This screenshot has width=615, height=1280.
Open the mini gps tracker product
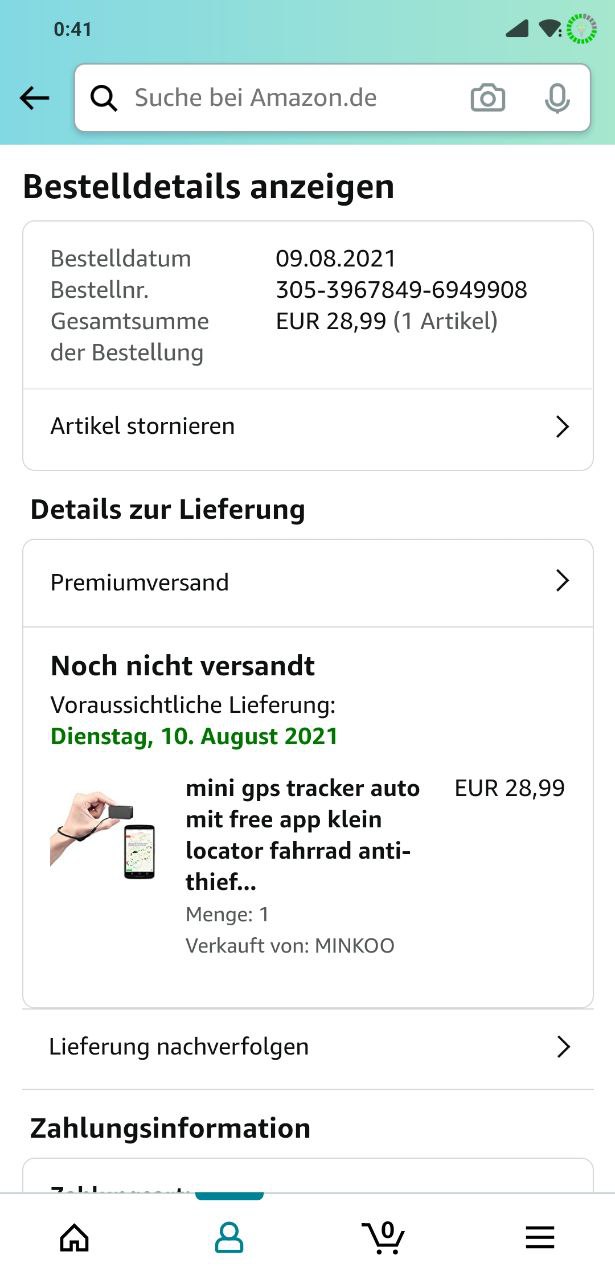point(302,834)
